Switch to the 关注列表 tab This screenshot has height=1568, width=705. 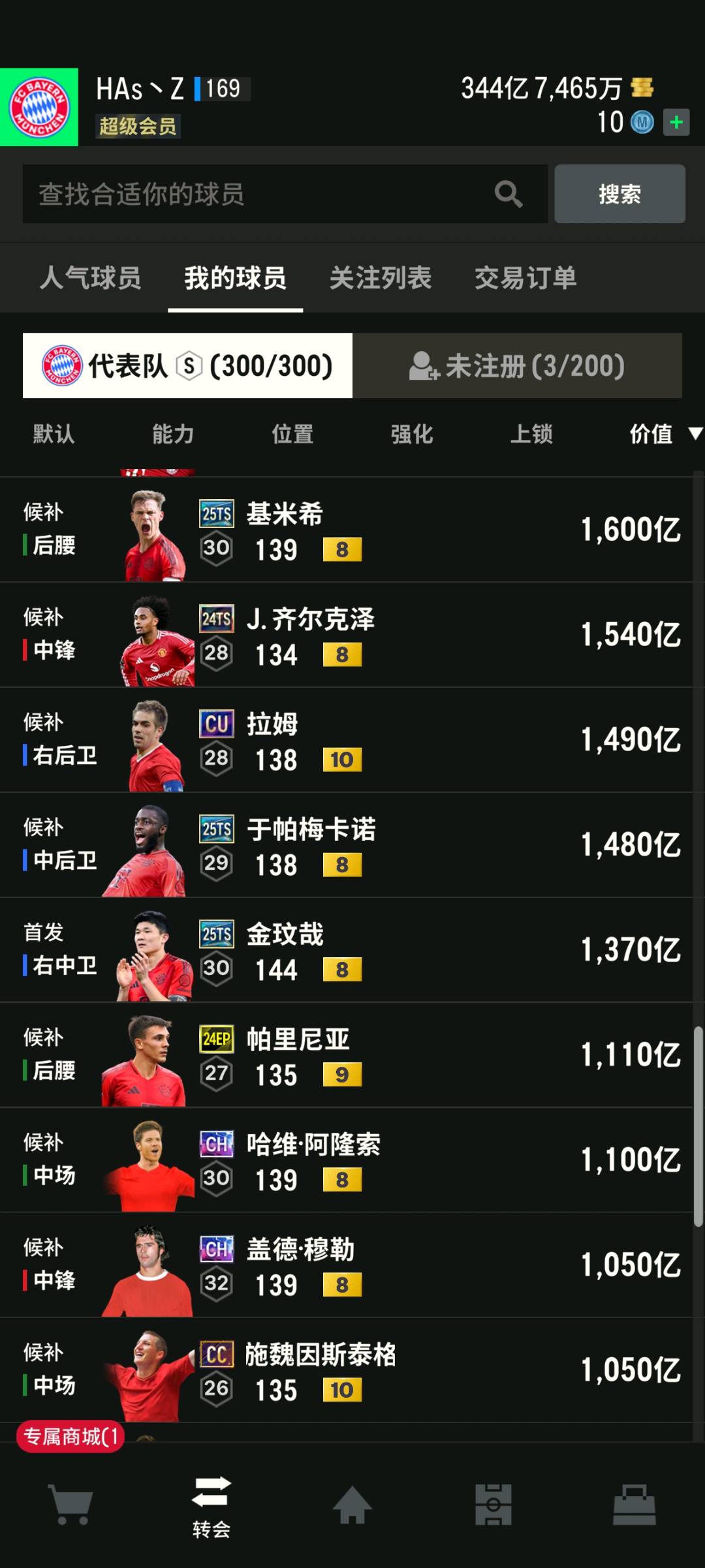coord(380,278)
